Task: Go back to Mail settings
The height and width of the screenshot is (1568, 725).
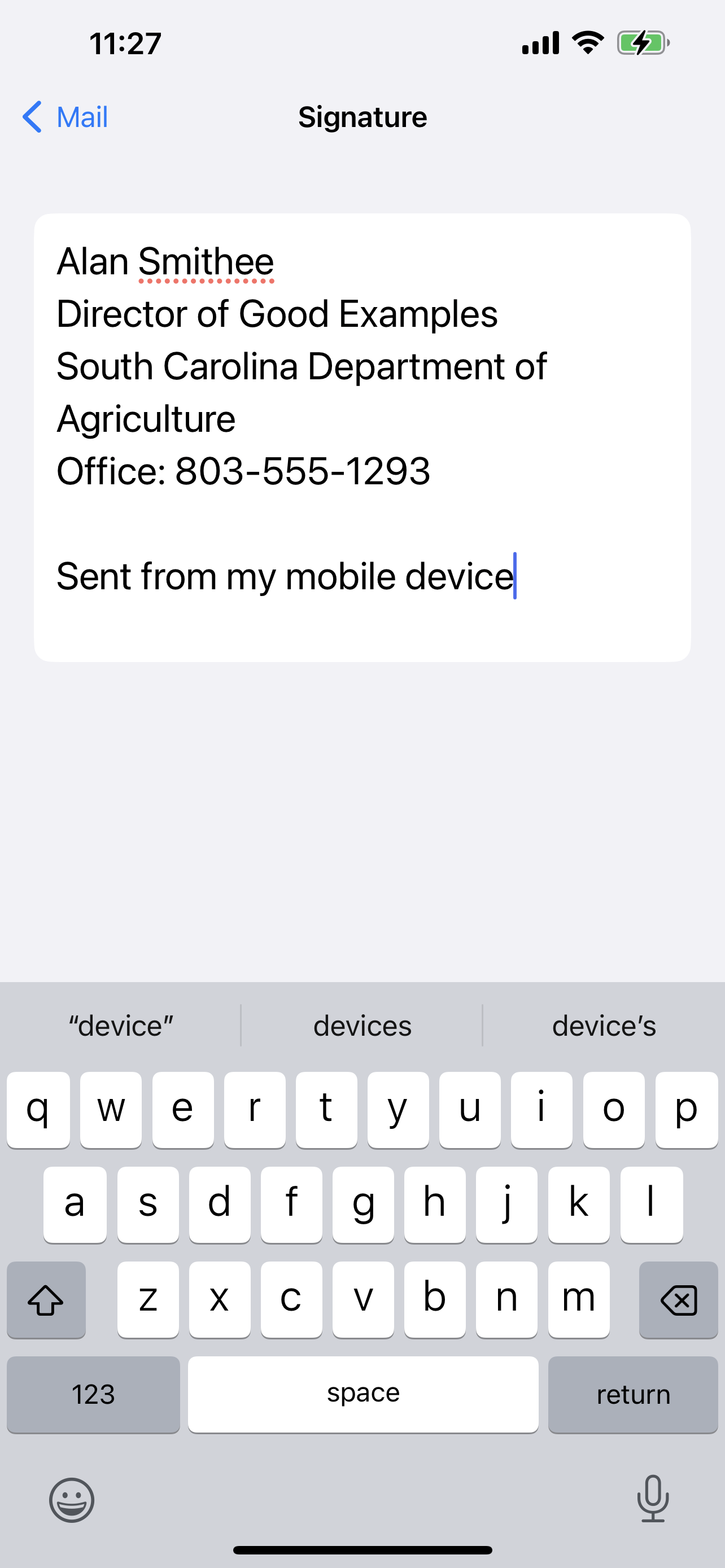Action: 65,117
